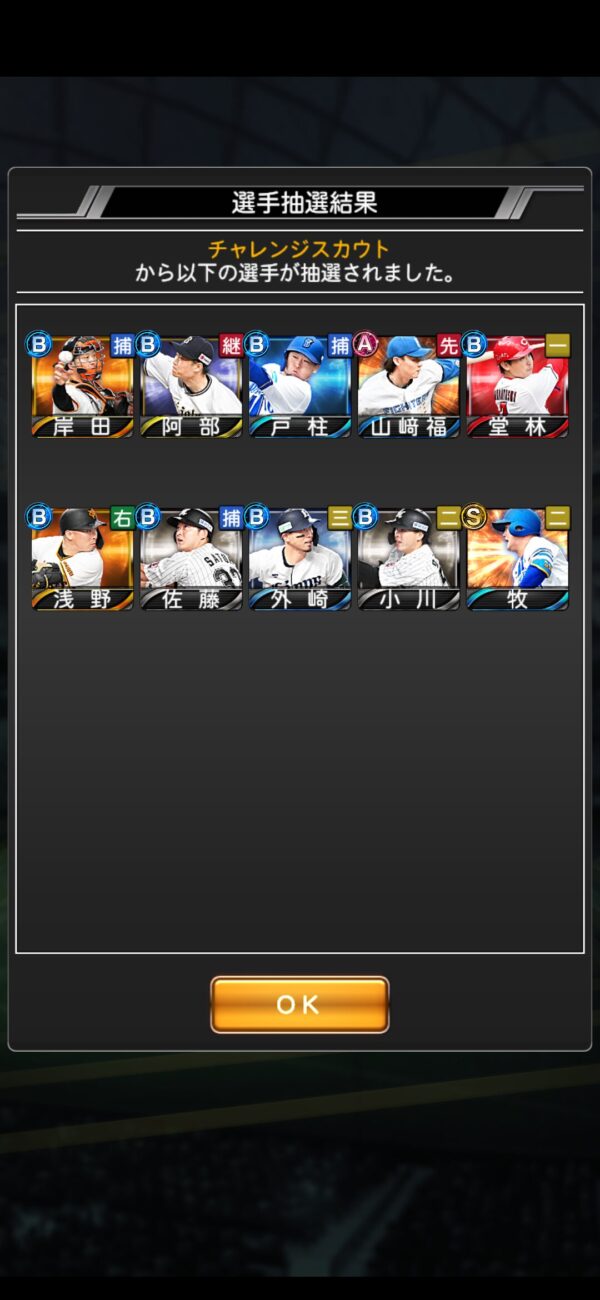Screen dimensions: 600x1300
Task: Select the 外崎 player card
Action: pyautogui.click(x=300, y=559)
